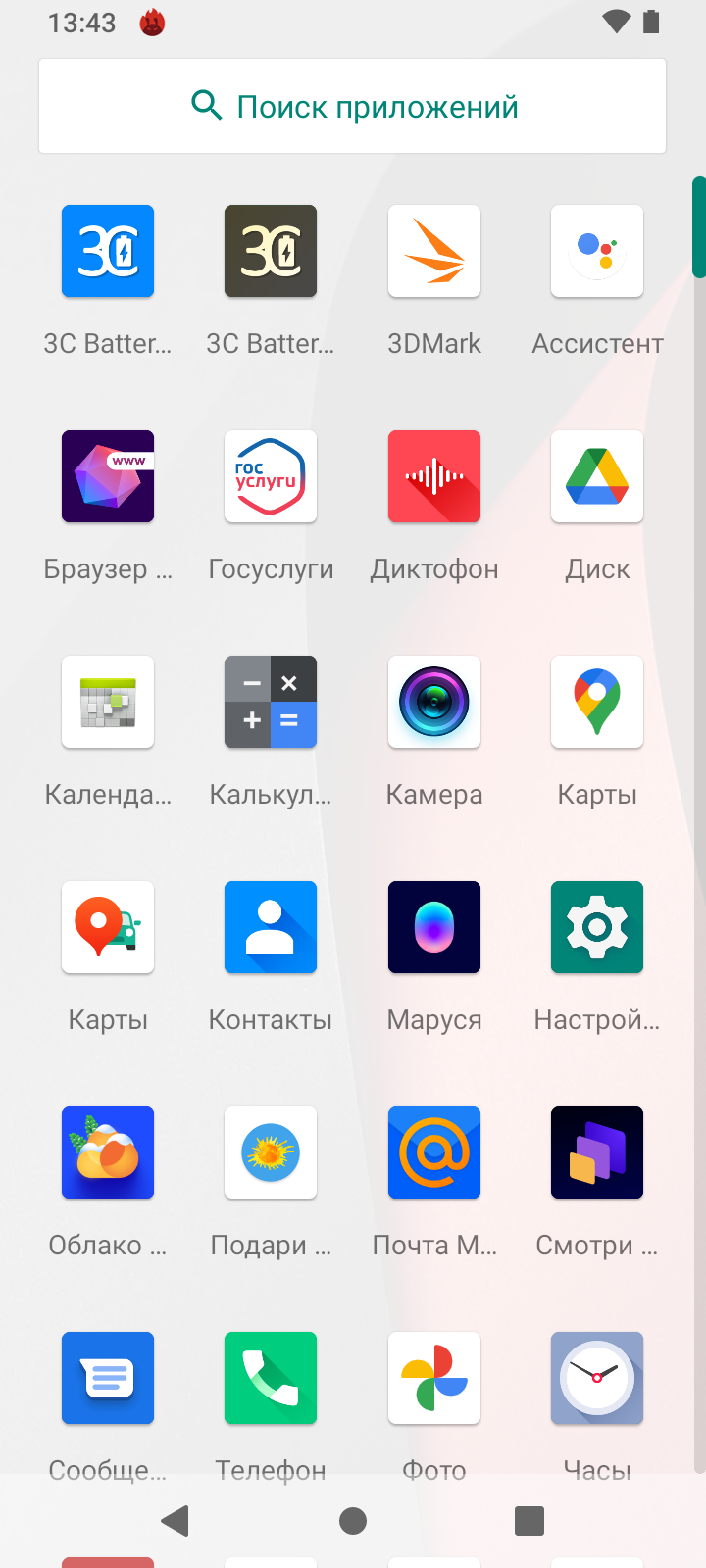Launch the Камера app
This screenshot has height=1568, width=706.
434,702
